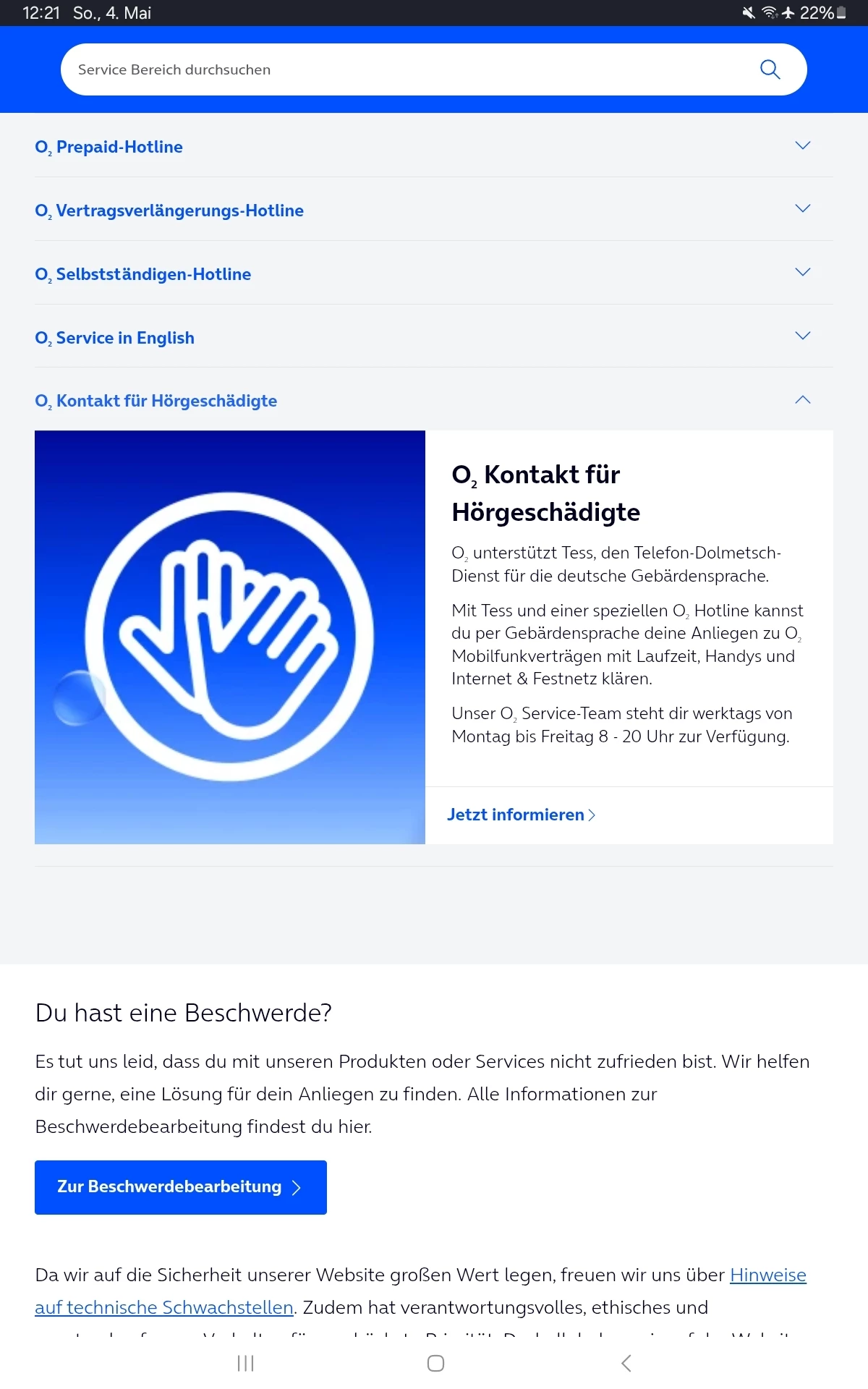Open Zur Beschwerdebearbeitung
The image size is (868, 1389).
pos(181,1187)
